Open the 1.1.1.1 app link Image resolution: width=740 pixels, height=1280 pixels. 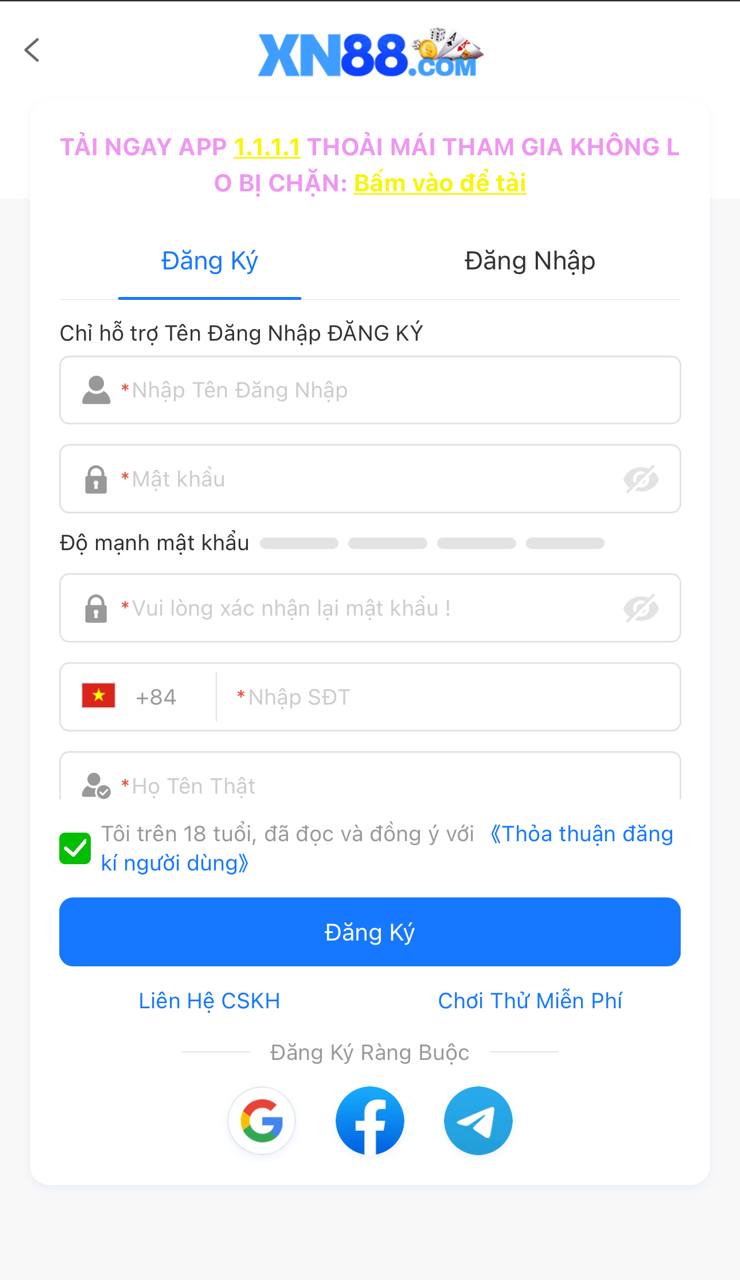click(x=267, y=147)
